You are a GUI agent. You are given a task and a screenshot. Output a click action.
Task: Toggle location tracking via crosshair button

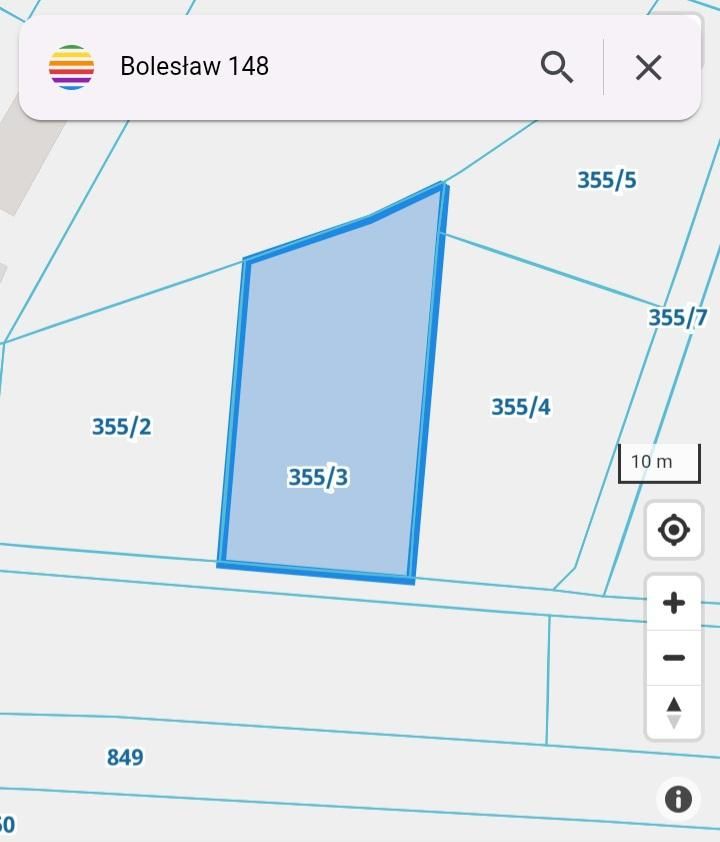point(672,531)
